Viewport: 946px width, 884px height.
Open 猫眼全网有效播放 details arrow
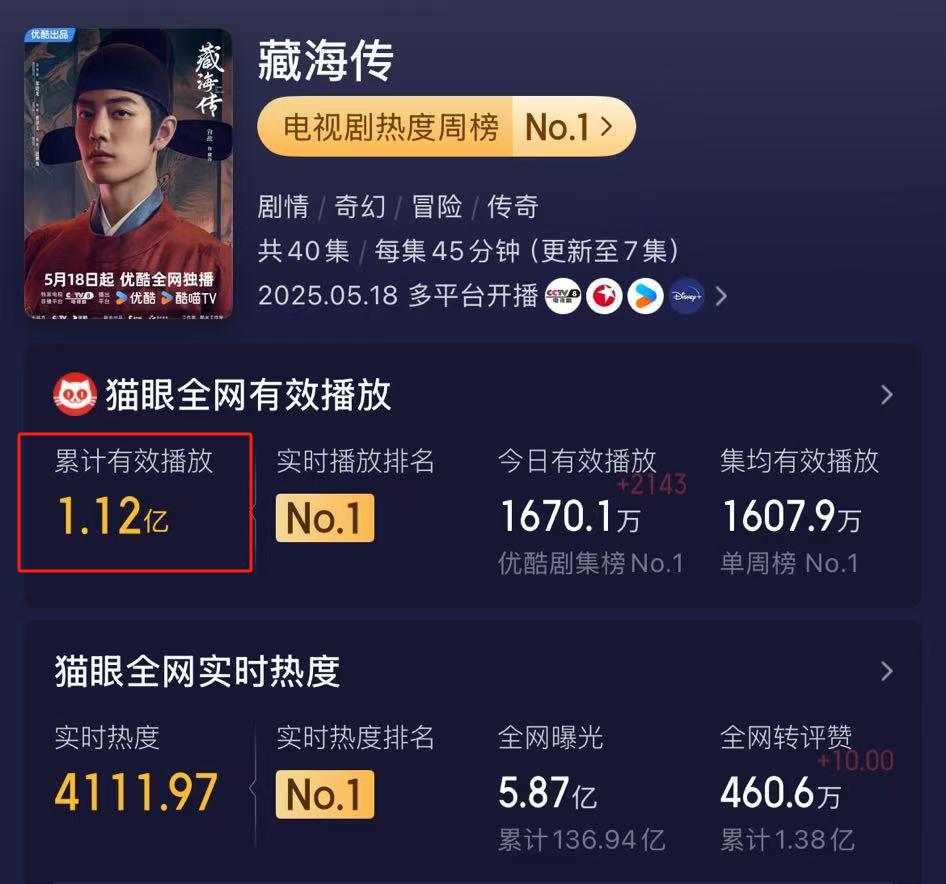click(886, 395)
